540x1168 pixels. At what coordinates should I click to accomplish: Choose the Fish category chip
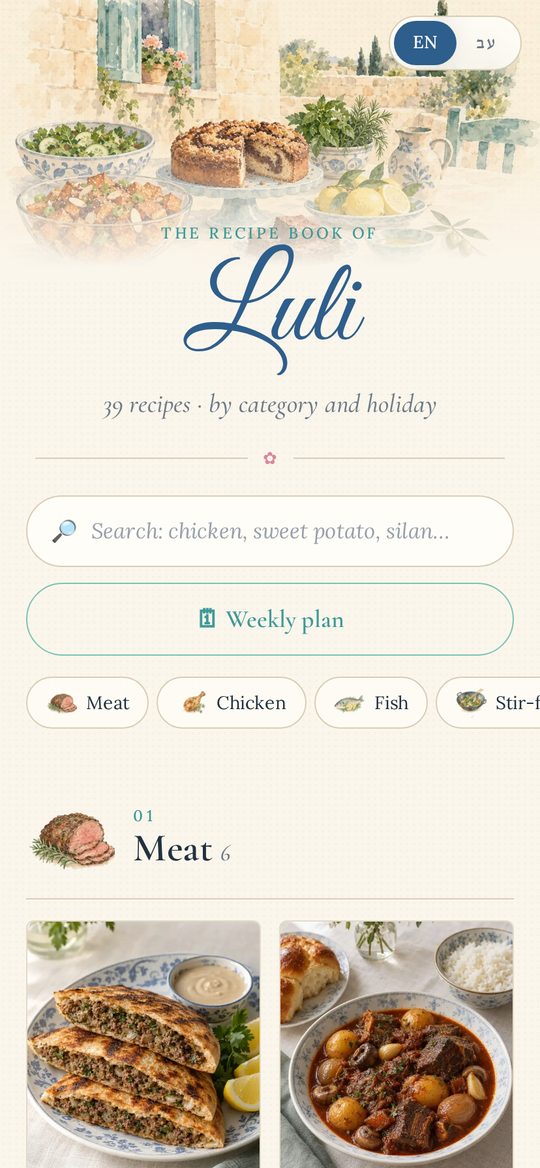pos(371,702)
